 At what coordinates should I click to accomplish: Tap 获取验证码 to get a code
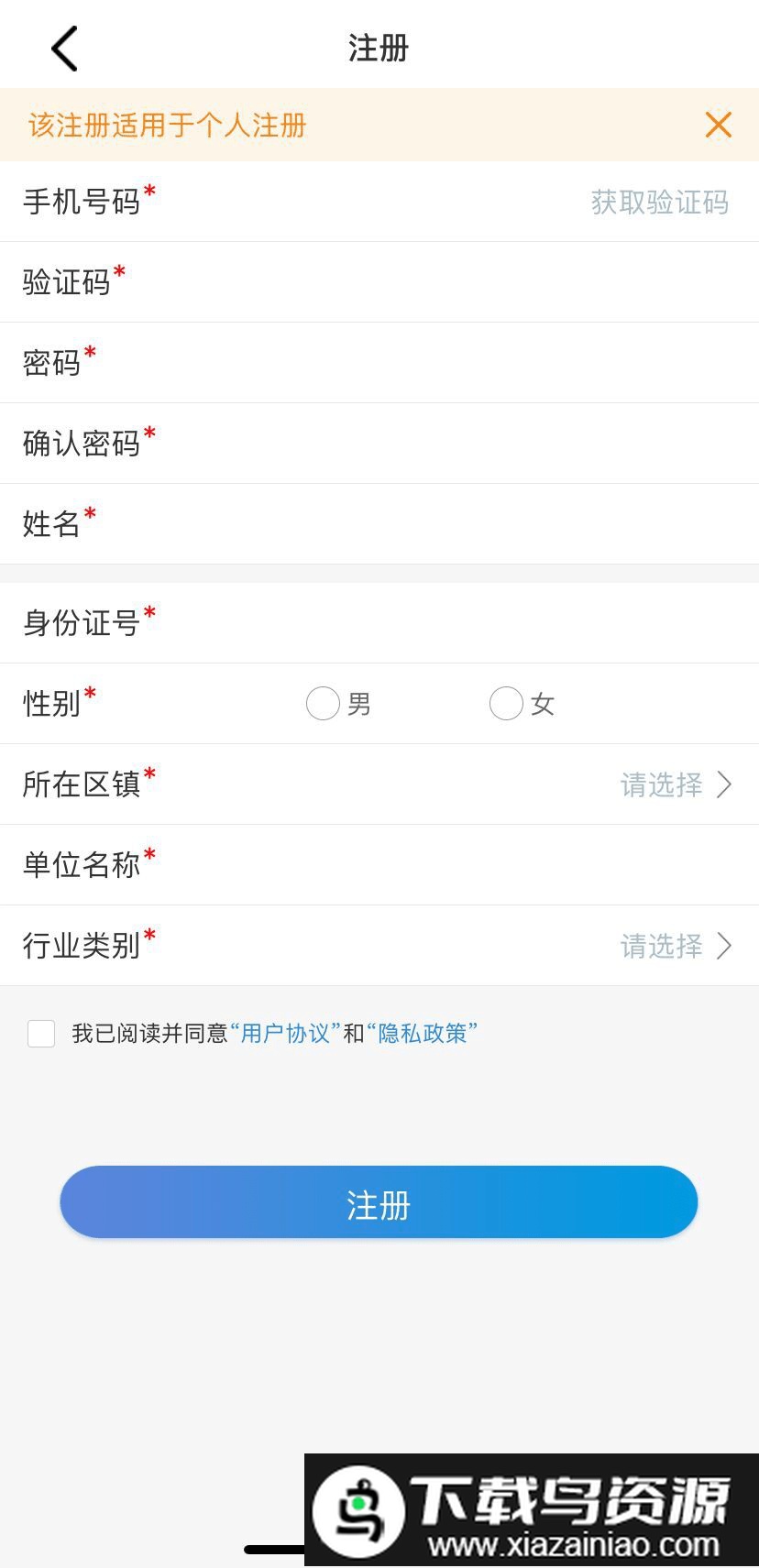(659, 203)
